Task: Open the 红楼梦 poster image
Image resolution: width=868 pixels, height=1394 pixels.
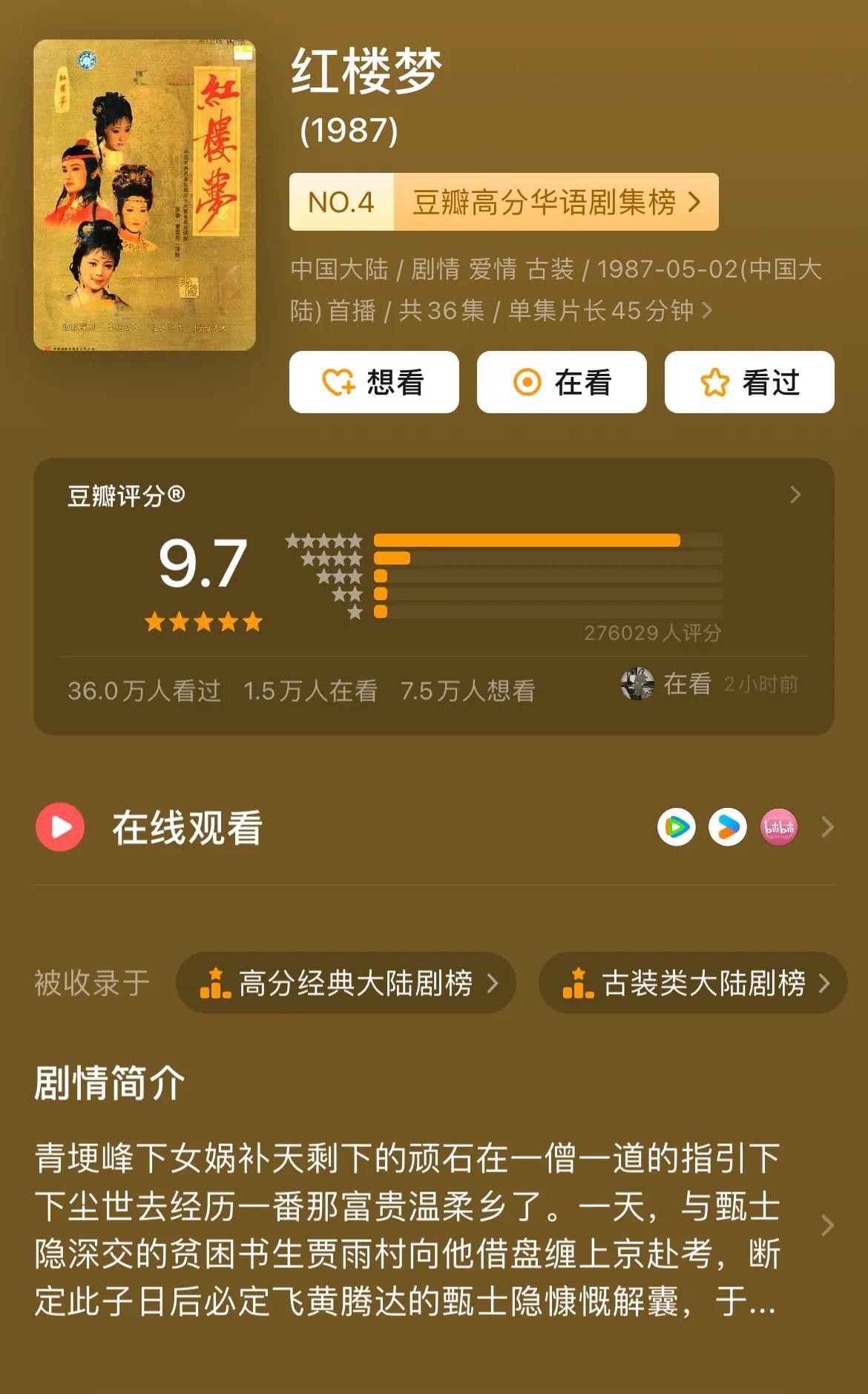Action: pyautogui.click(x=145, y=195)
